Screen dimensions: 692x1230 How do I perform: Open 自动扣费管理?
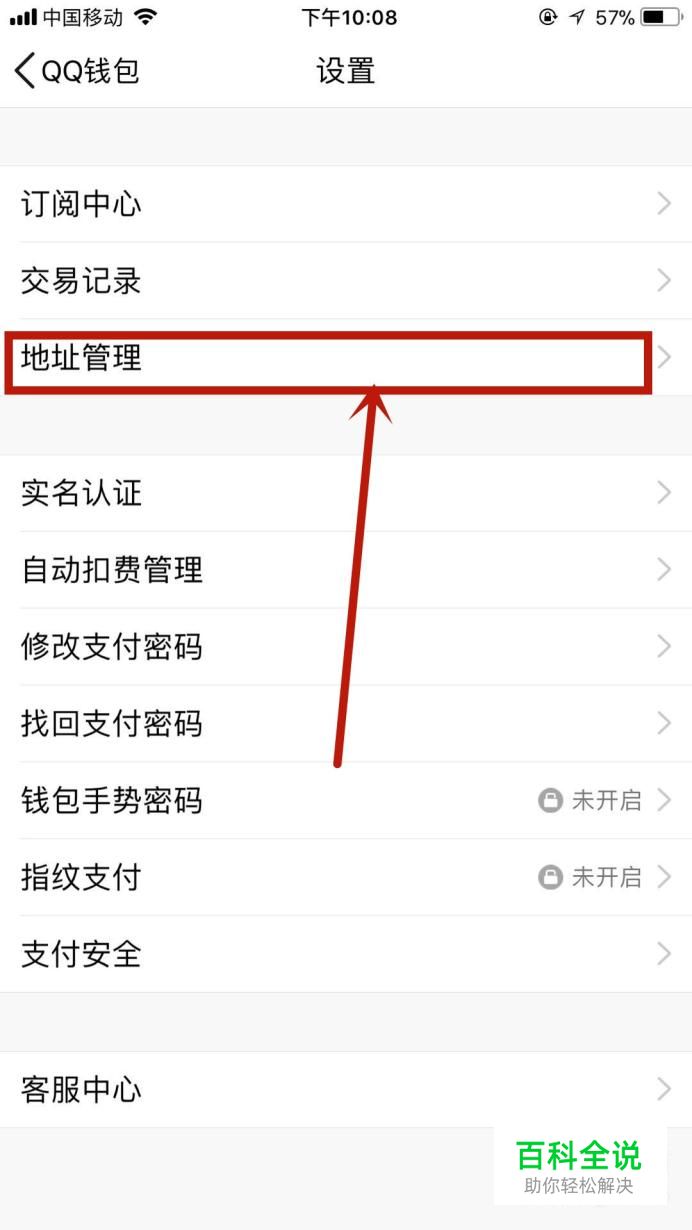click(x=345, y=570)
